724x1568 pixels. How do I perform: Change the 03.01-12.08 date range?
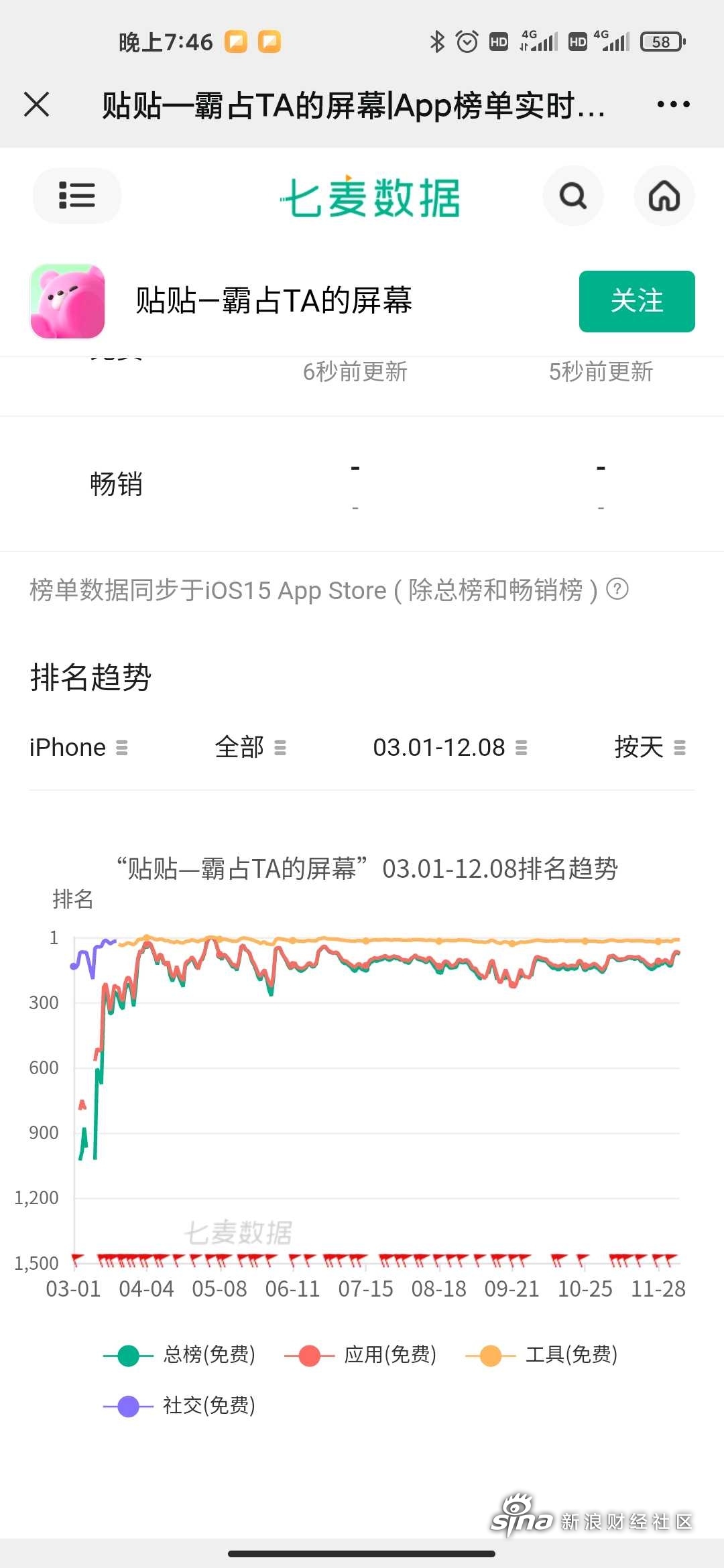coord(450,747)
